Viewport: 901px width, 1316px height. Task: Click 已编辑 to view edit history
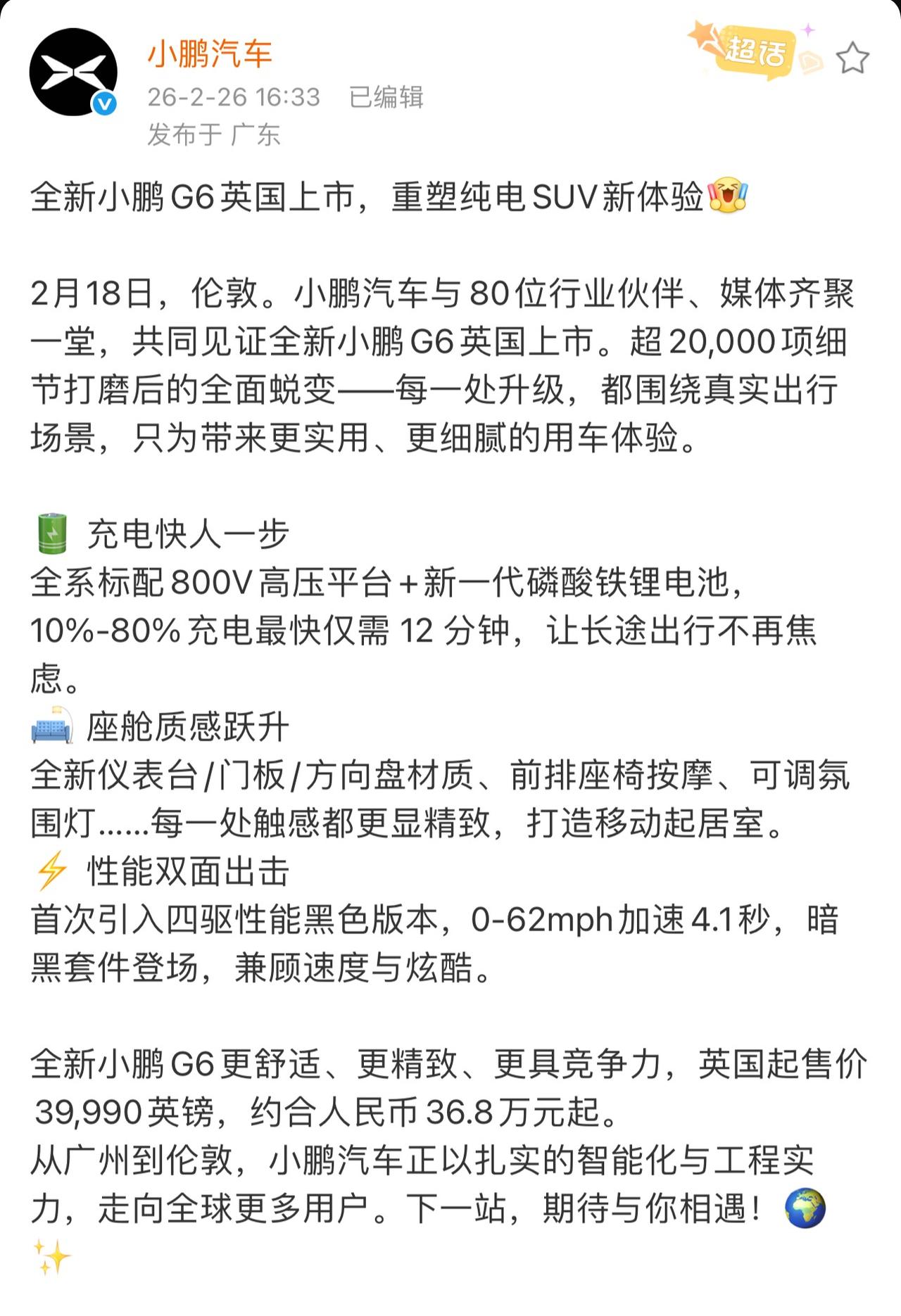point(386,99)
